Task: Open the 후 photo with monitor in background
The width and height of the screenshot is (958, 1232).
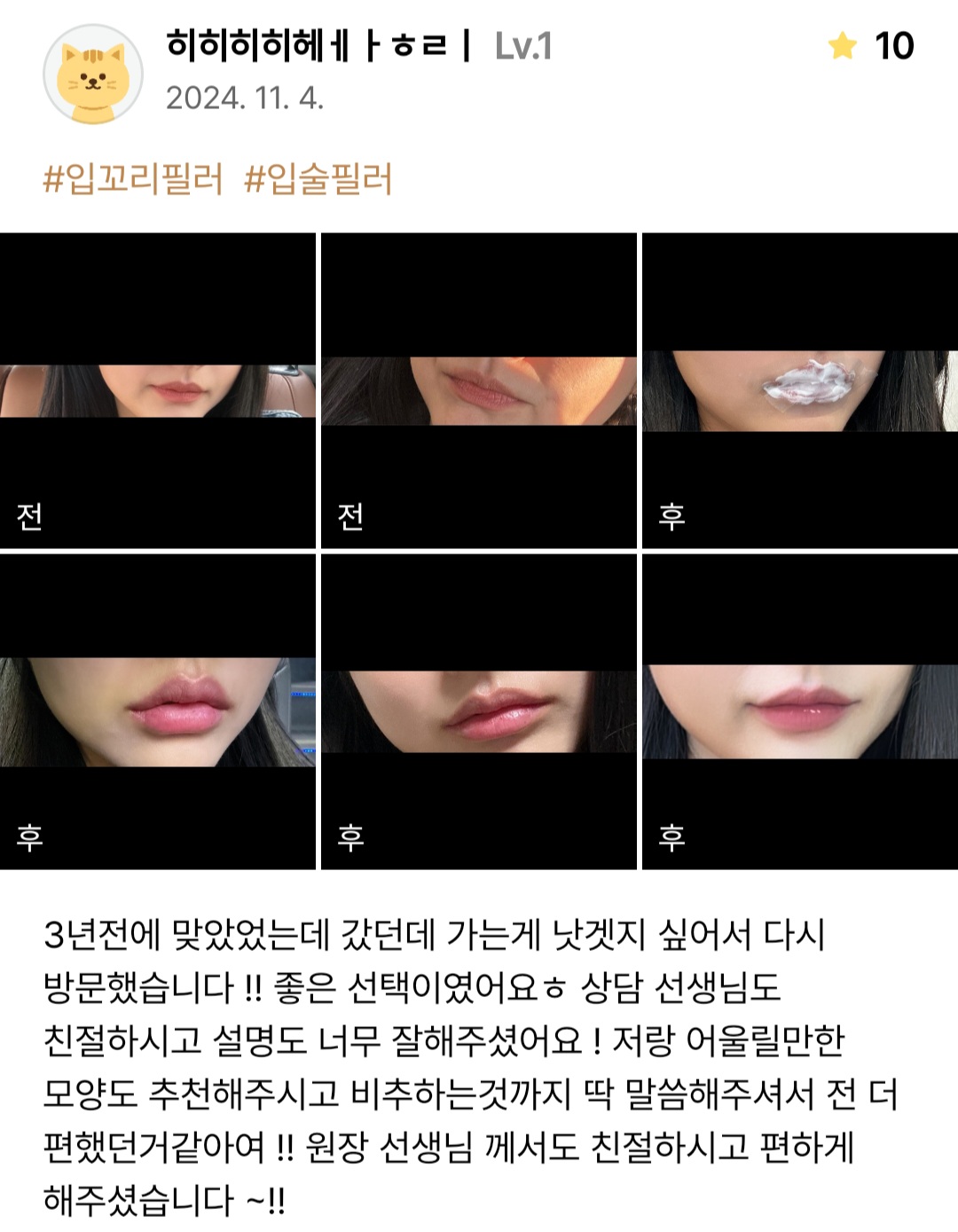Action: (158, 711)
